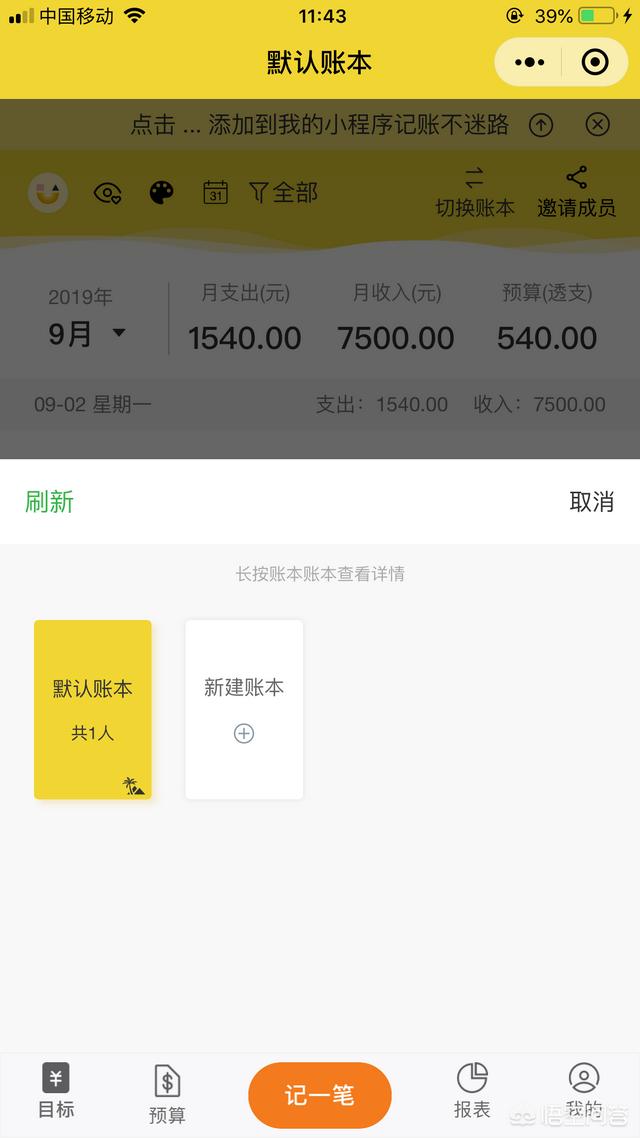Close the mini program with the circle icon
The height and width of the screenshot is (1138, 640).
(x=595, y=62)
